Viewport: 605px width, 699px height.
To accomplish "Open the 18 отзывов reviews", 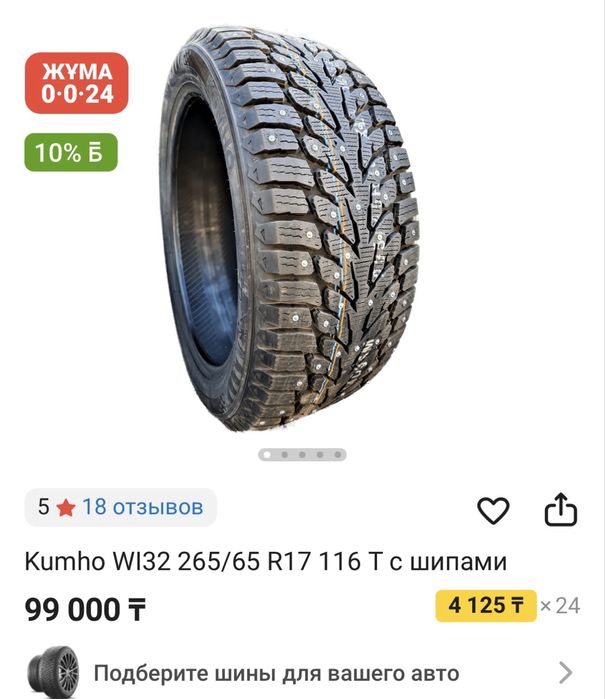I will click(142, 507).
